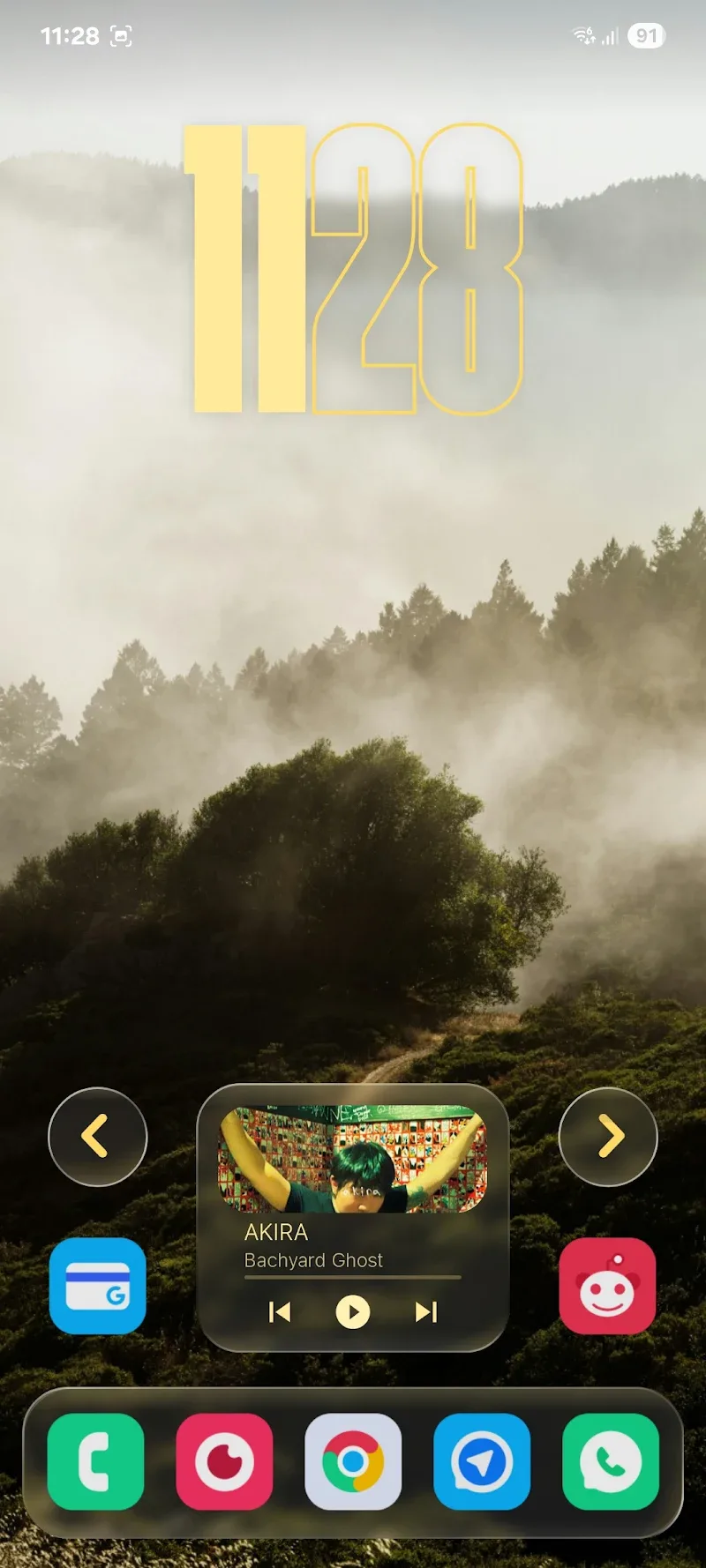Open the red camera app in dock
This screenshot has height=1568, width=706.
224,1461
